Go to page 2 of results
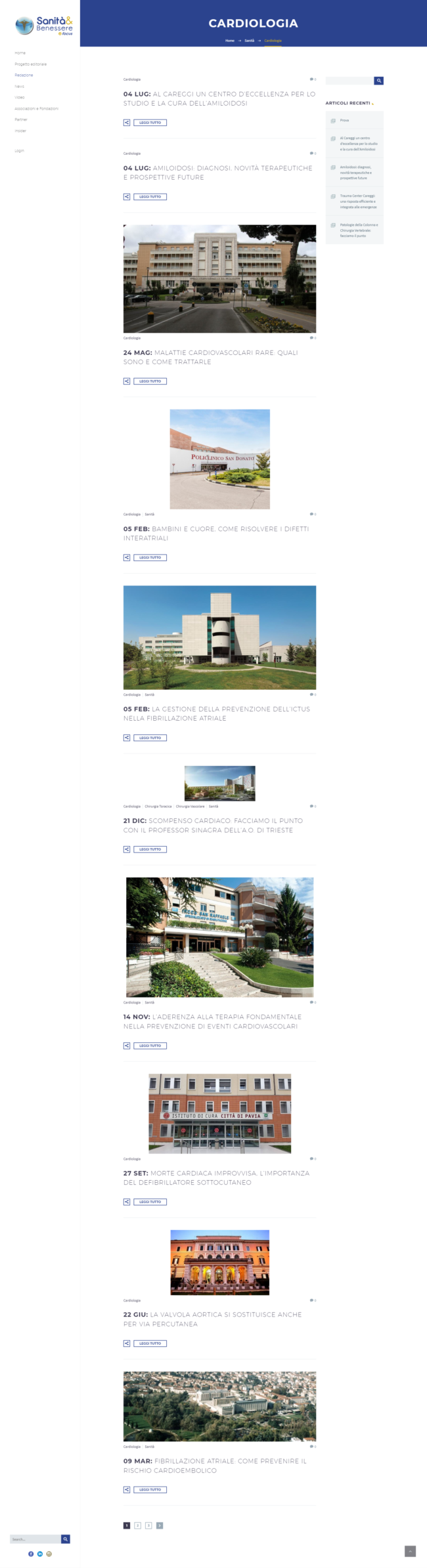This screenshot has height=1568, width=427. click(x=137, y=1525)
